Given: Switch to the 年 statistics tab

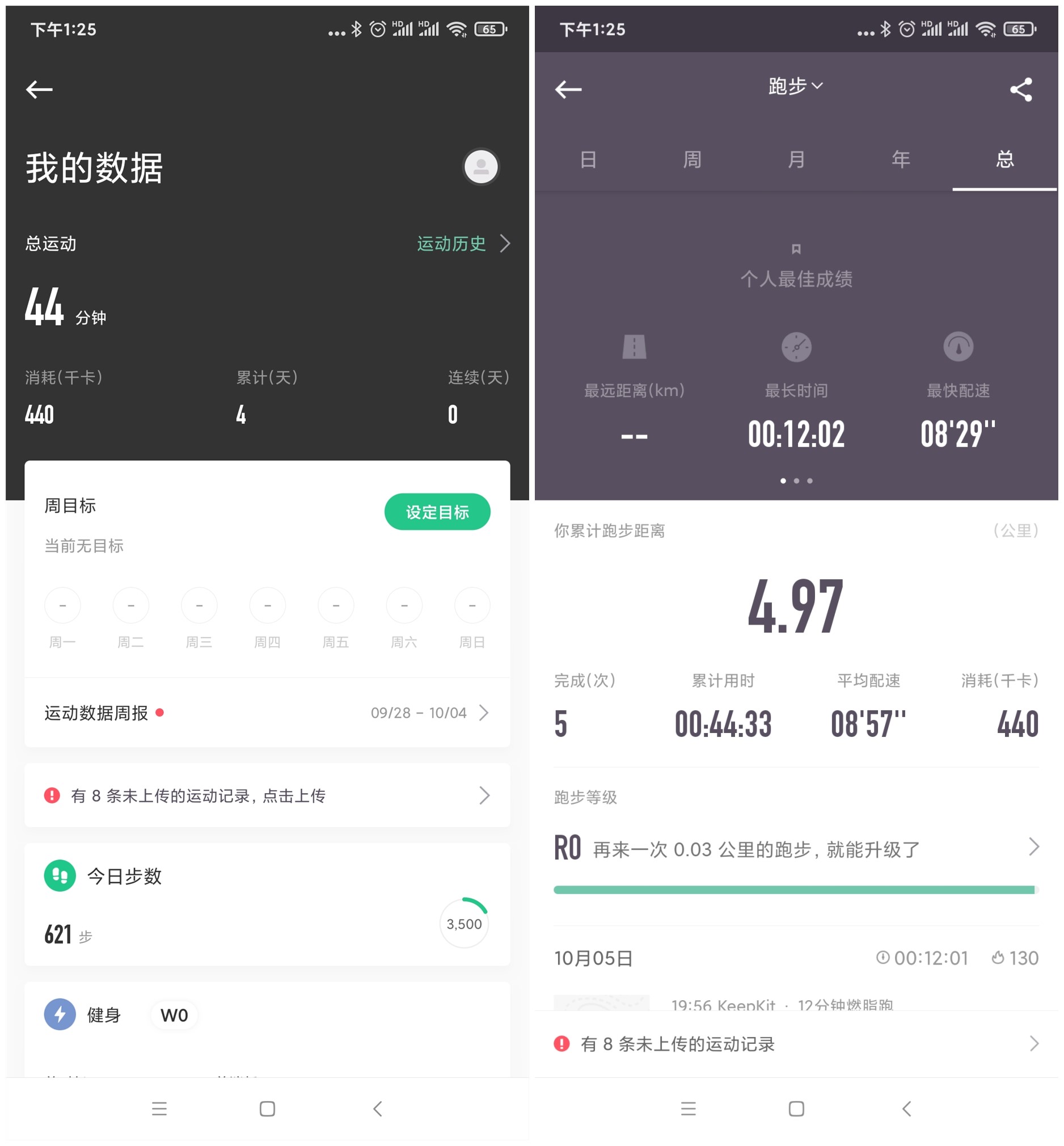Looking at the screenshot, I should click(900, 159).
